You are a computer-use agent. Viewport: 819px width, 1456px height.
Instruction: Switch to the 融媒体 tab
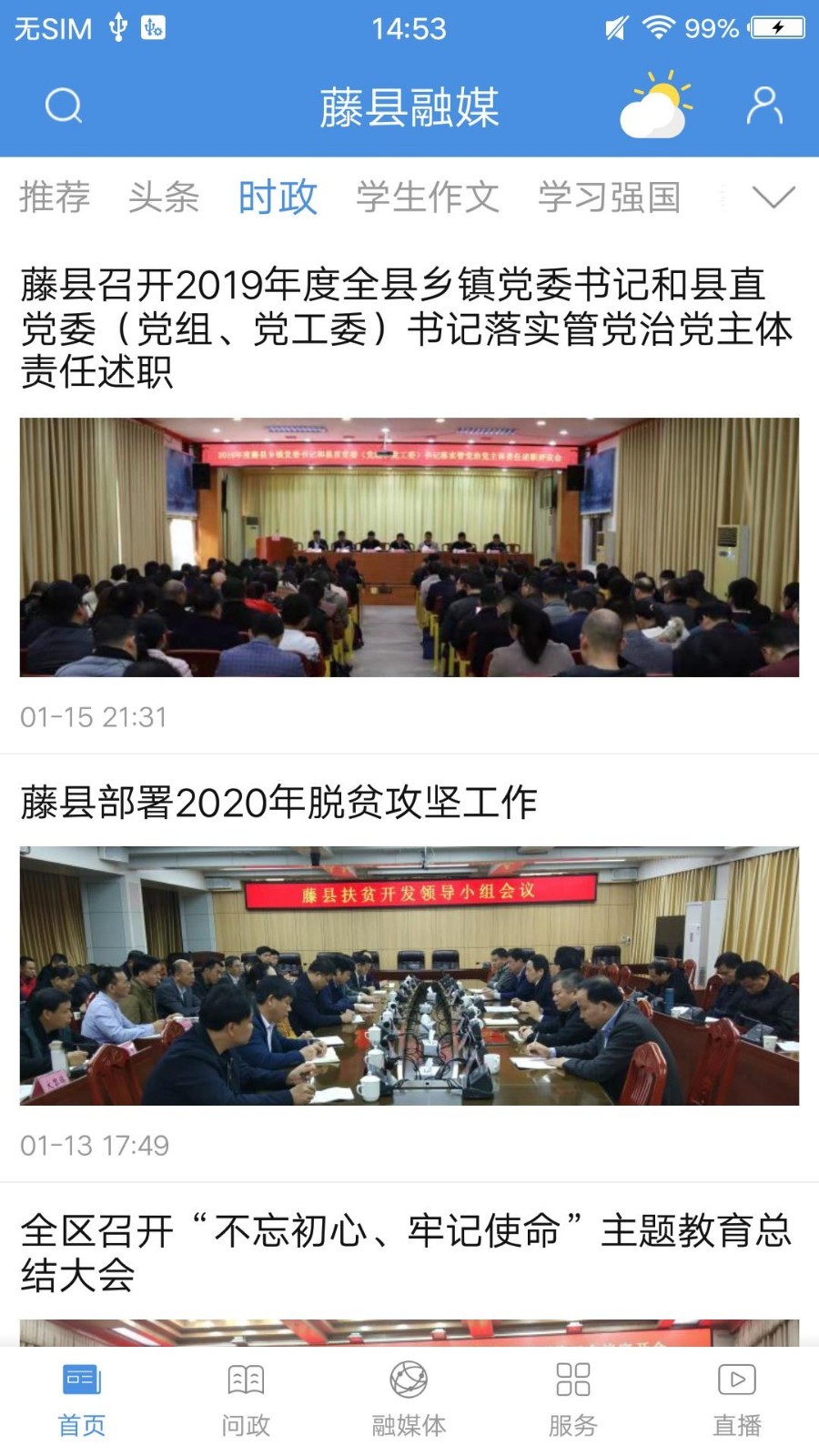409,1400
